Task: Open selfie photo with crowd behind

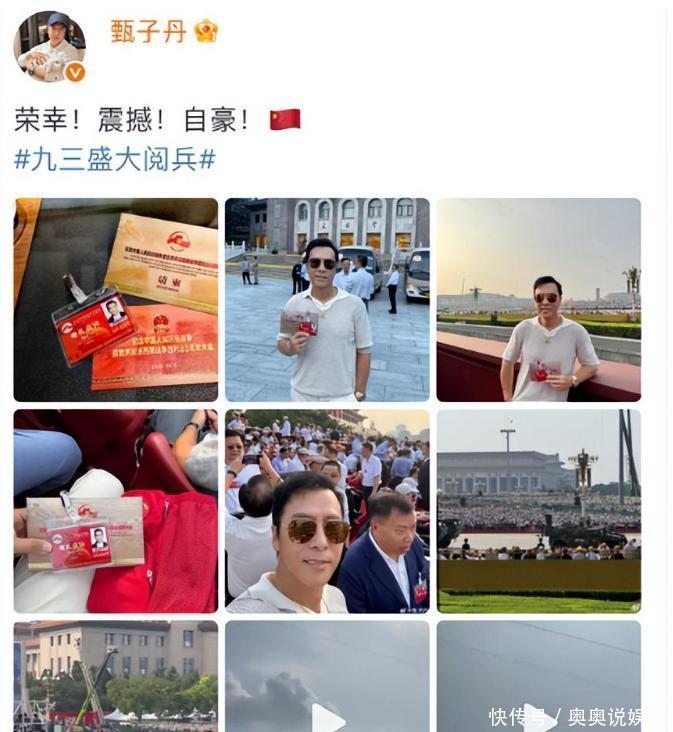Action: coord(327,510)
